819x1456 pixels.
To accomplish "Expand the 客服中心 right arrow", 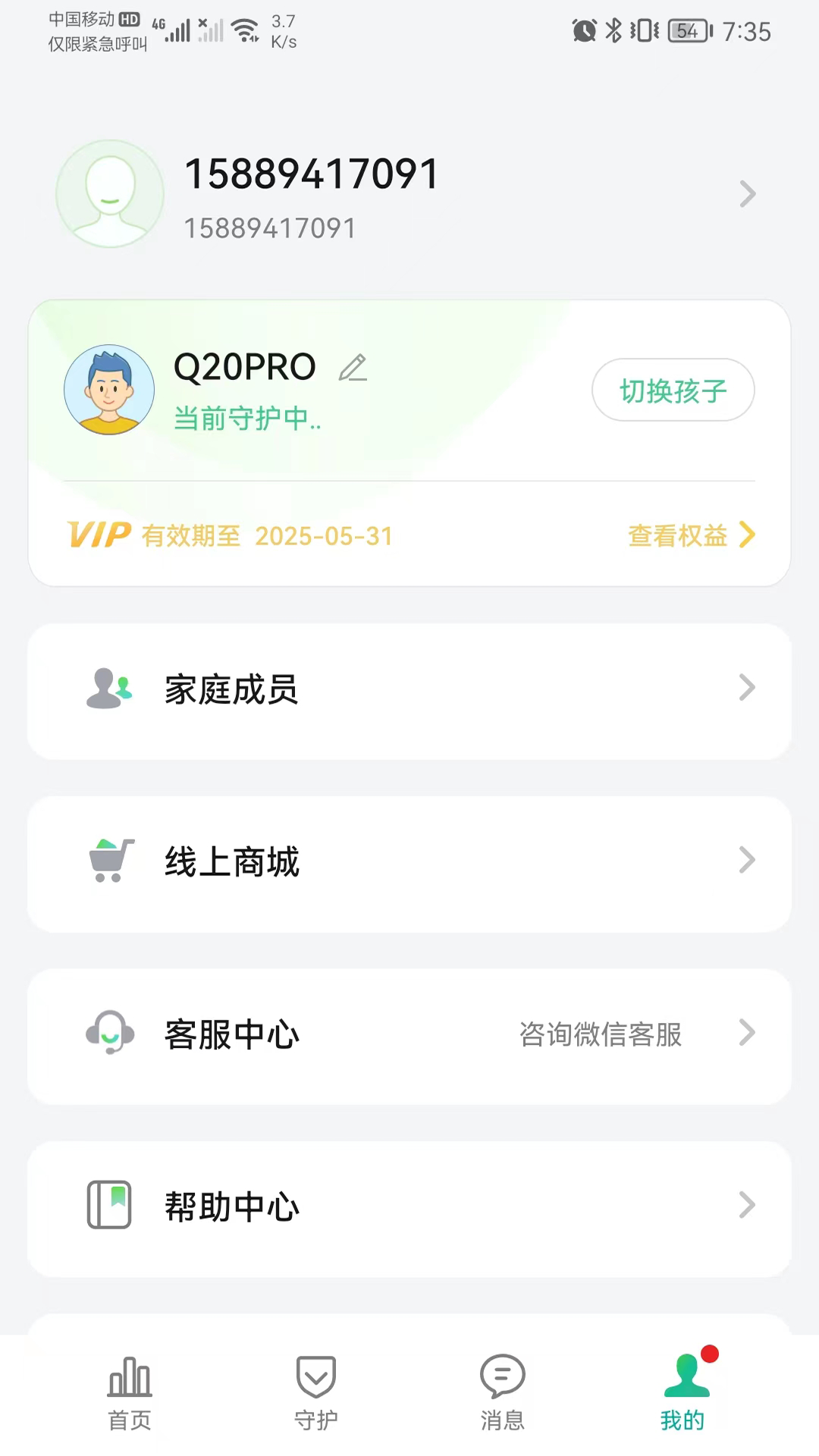I will [x=748, y=1034].
